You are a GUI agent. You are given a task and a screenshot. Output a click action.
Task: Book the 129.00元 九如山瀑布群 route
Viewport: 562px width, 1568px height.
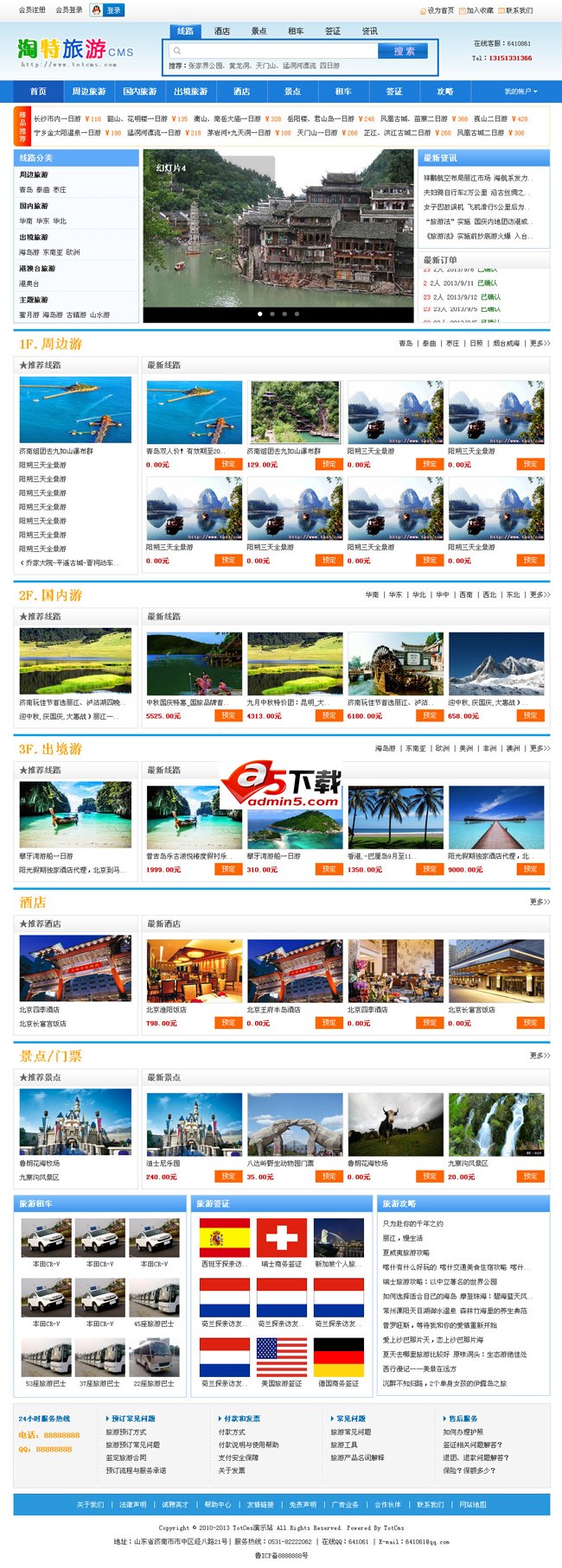coord(329,464)
